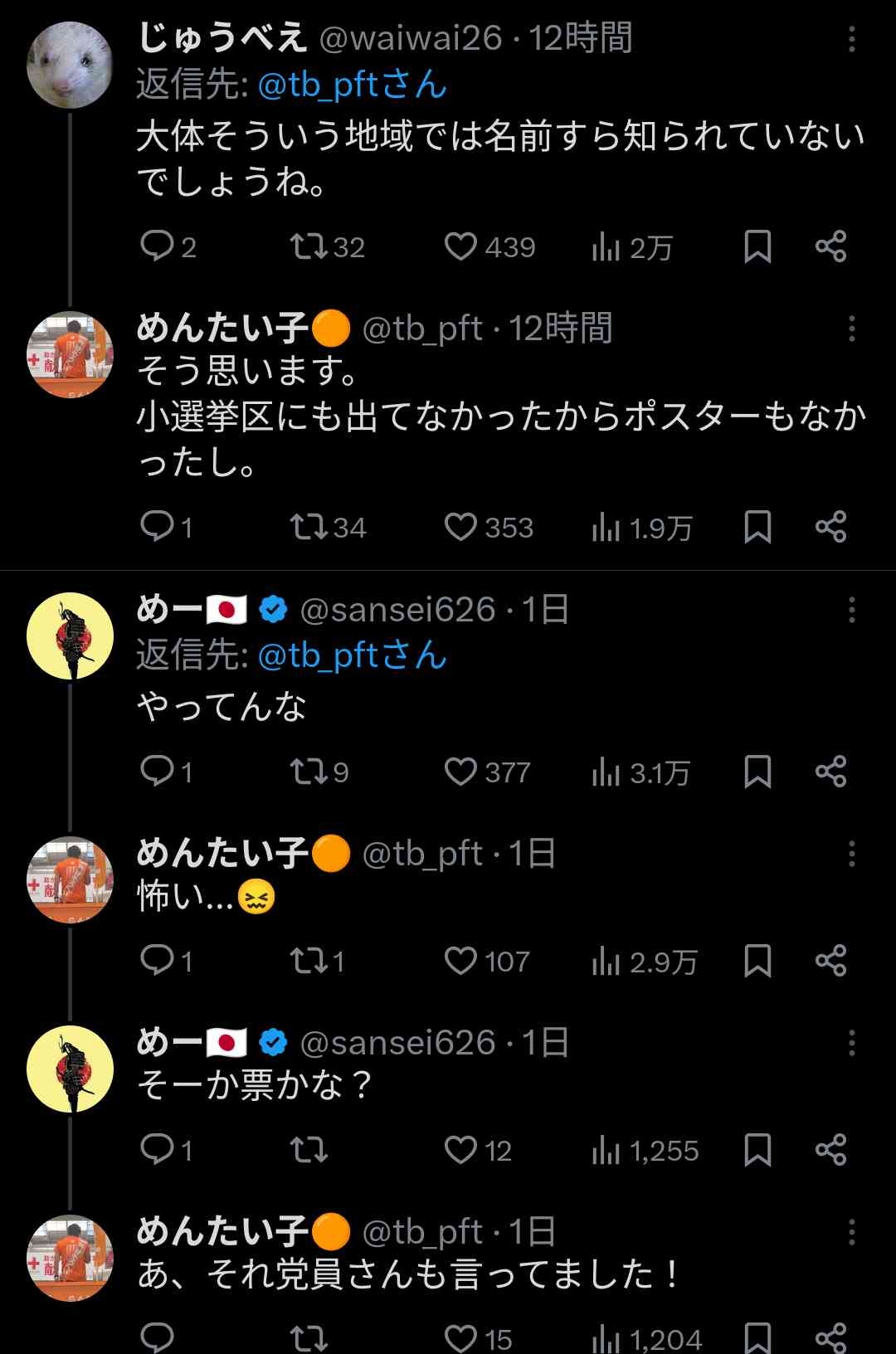Reply to the そーか票かな？ post
The width and height of the screenshot is (896, 1354).
156,1150
